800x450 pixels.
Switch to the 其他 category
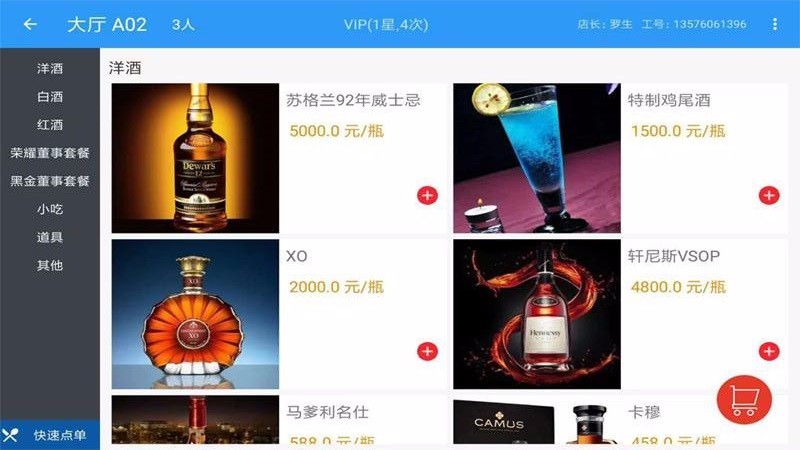click(50, 265)
